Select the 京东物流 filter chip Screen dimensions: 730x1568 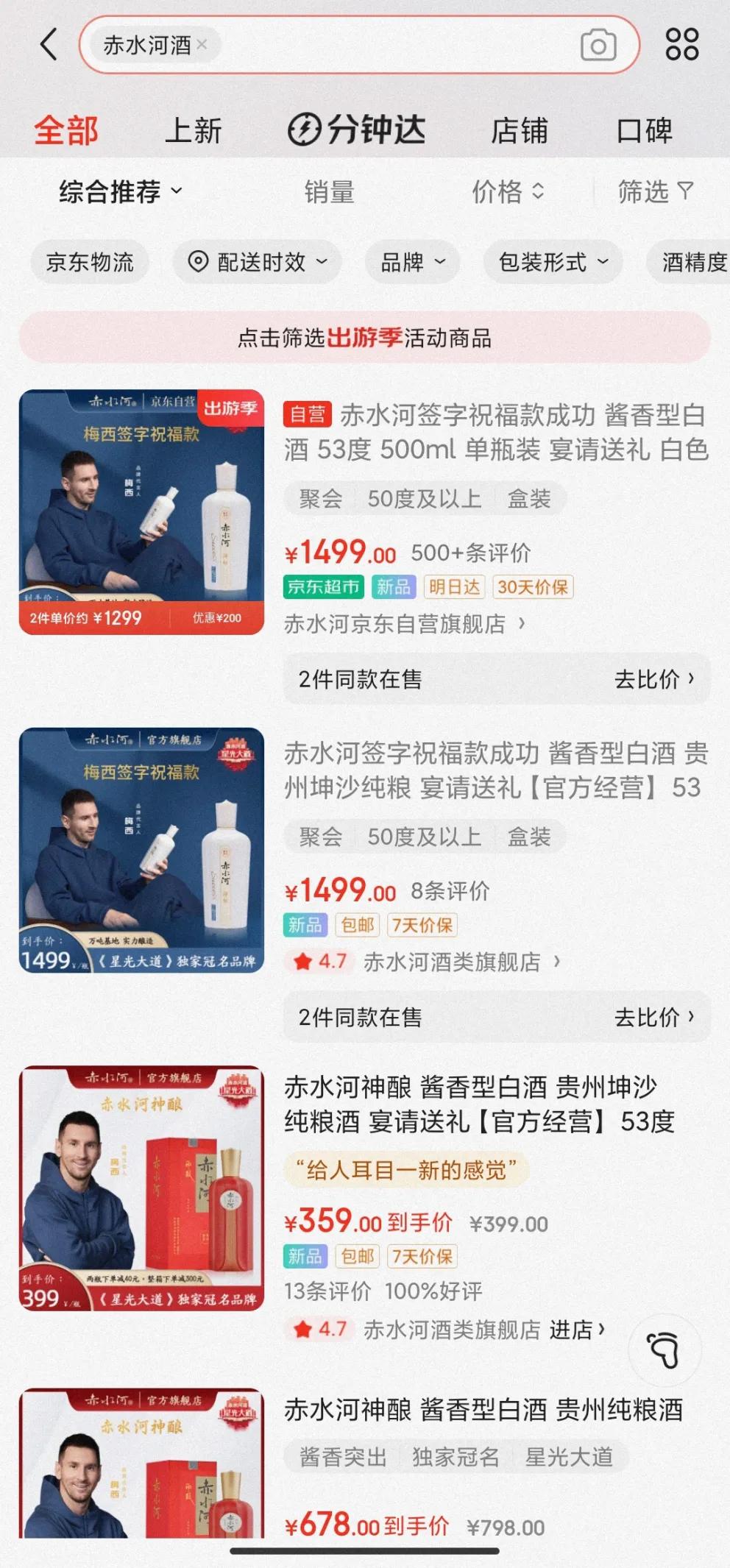coord(90,262)
